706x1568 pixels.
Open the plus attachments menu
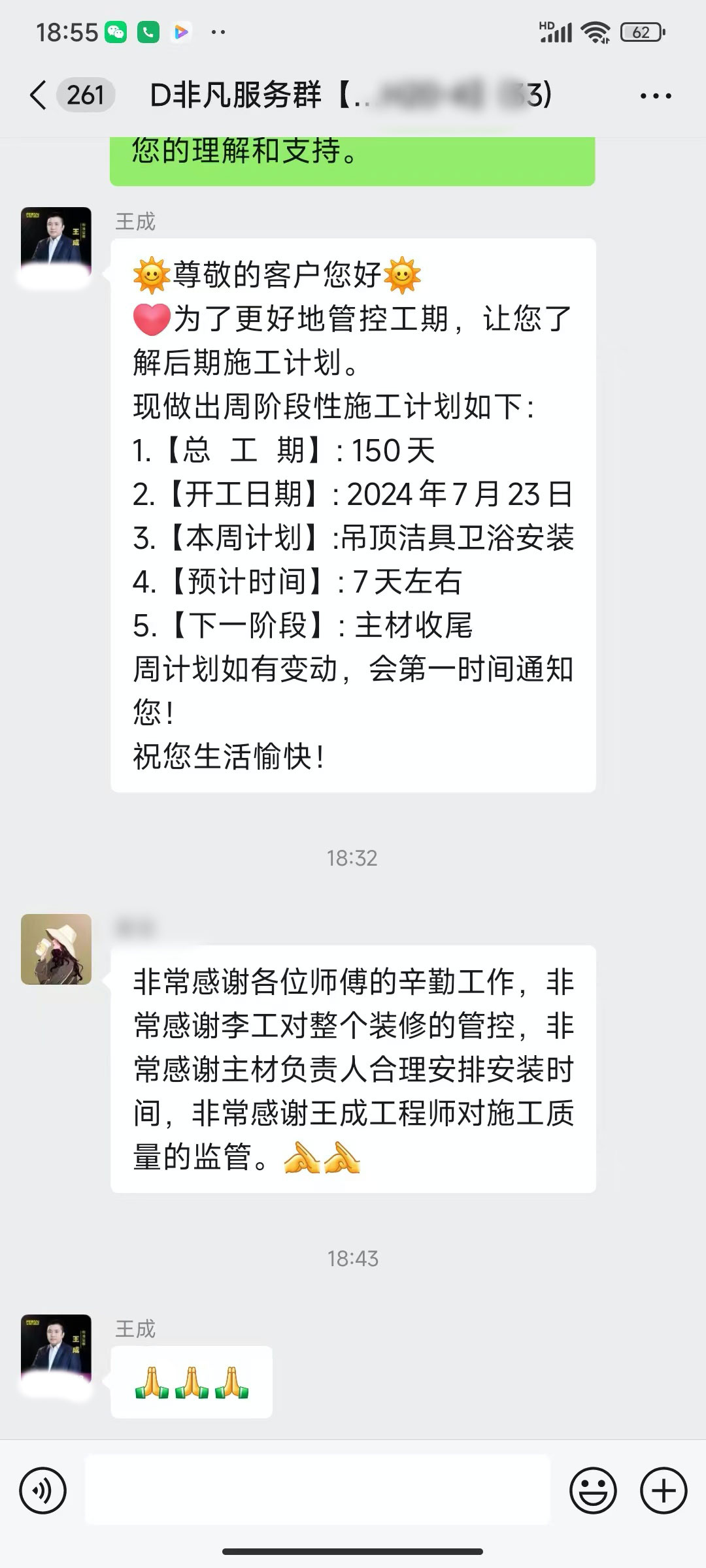point(663,1490)
